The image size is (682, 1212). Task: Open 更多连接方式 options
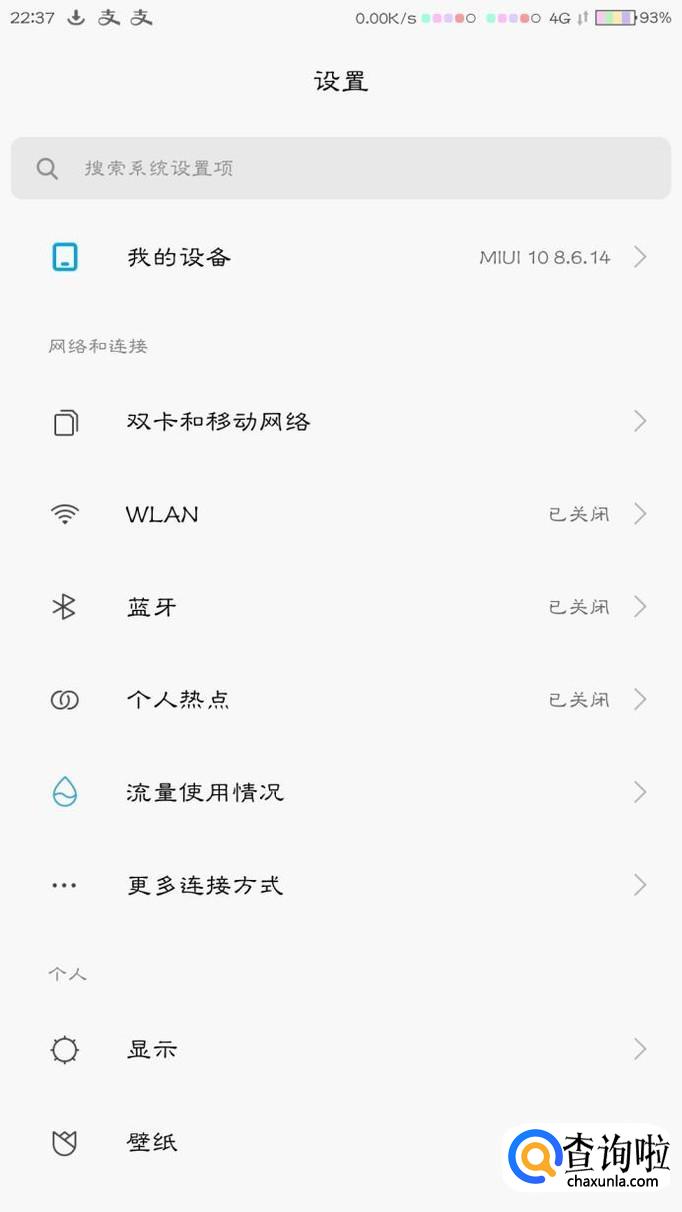coord(340,886)
